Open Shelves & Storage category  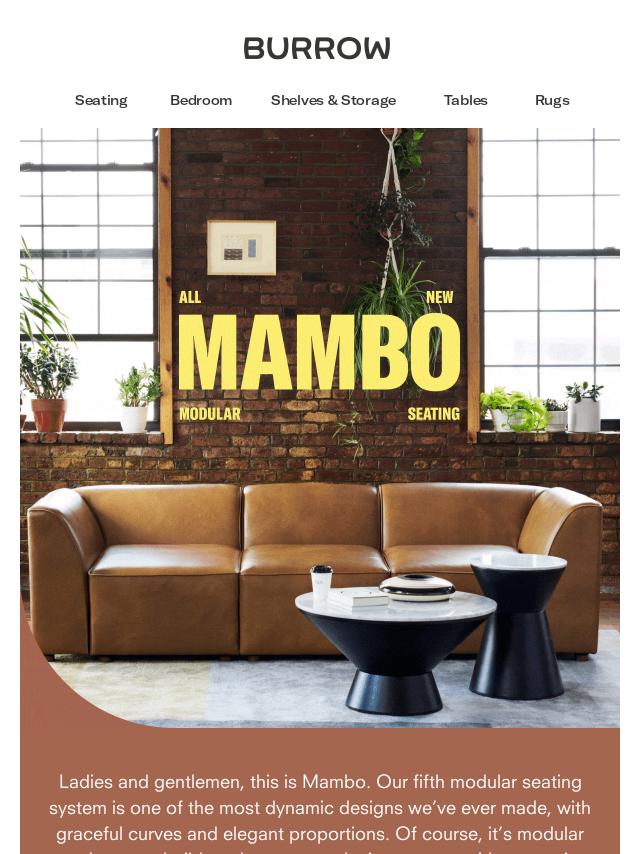click(333, 100)
